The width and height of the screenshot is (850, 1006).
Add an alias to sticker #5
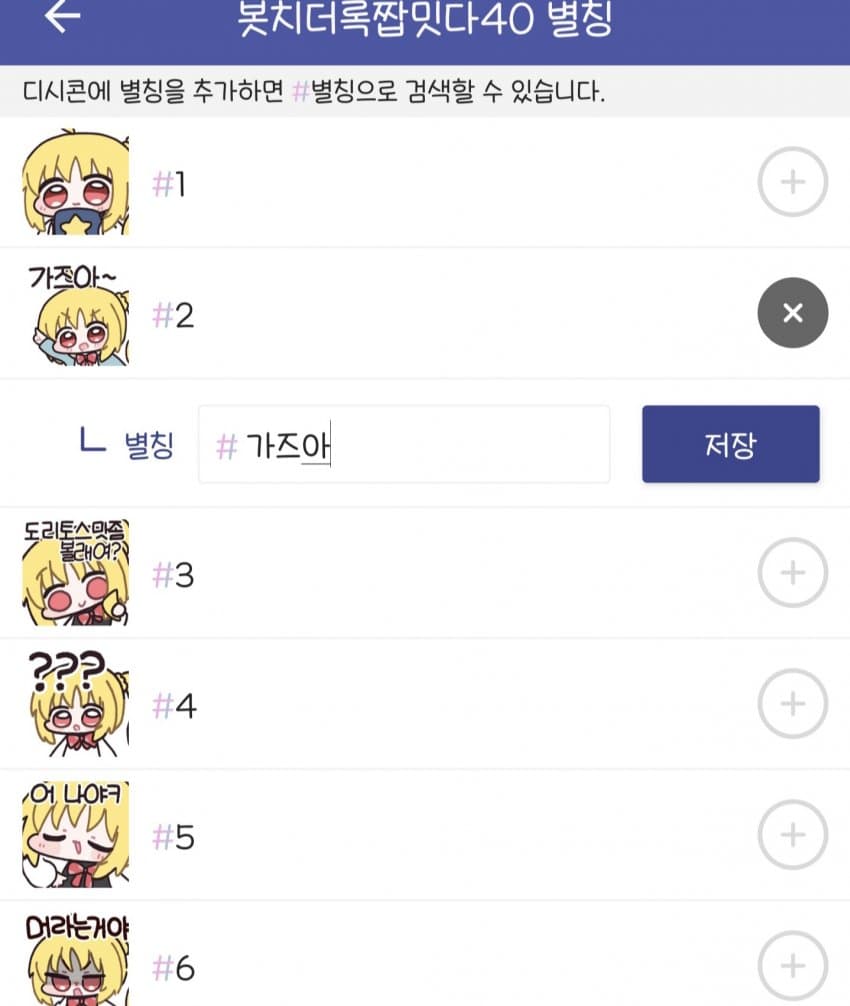point(792,835)
